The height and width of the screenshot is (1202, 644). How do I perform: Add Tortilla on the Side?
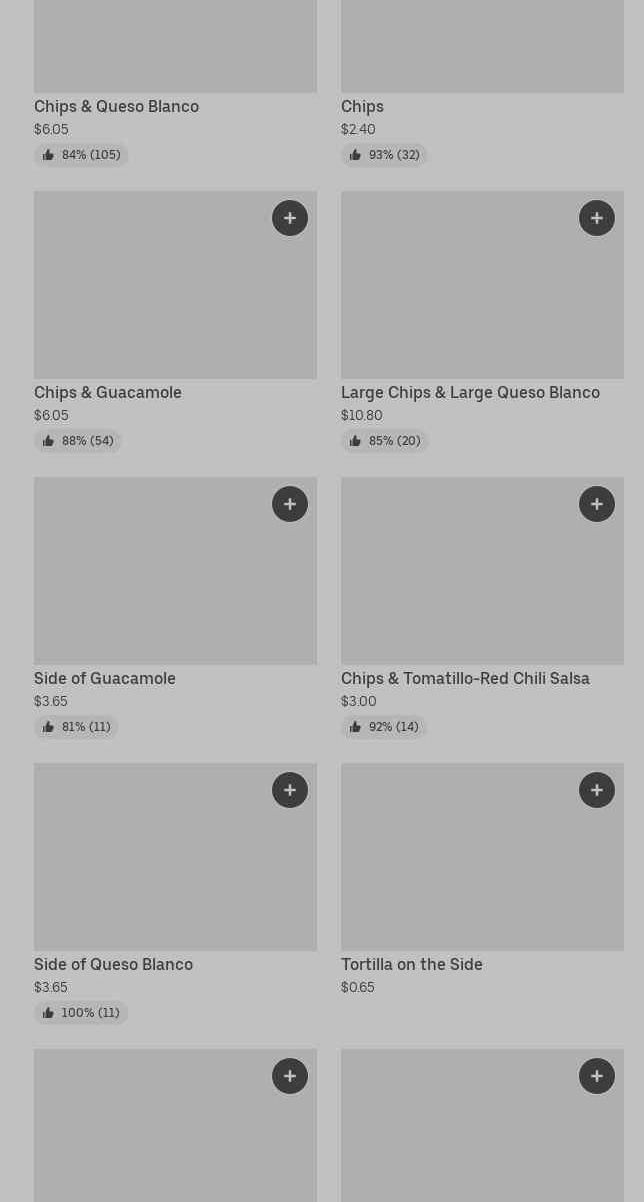(x=597, y=790)
